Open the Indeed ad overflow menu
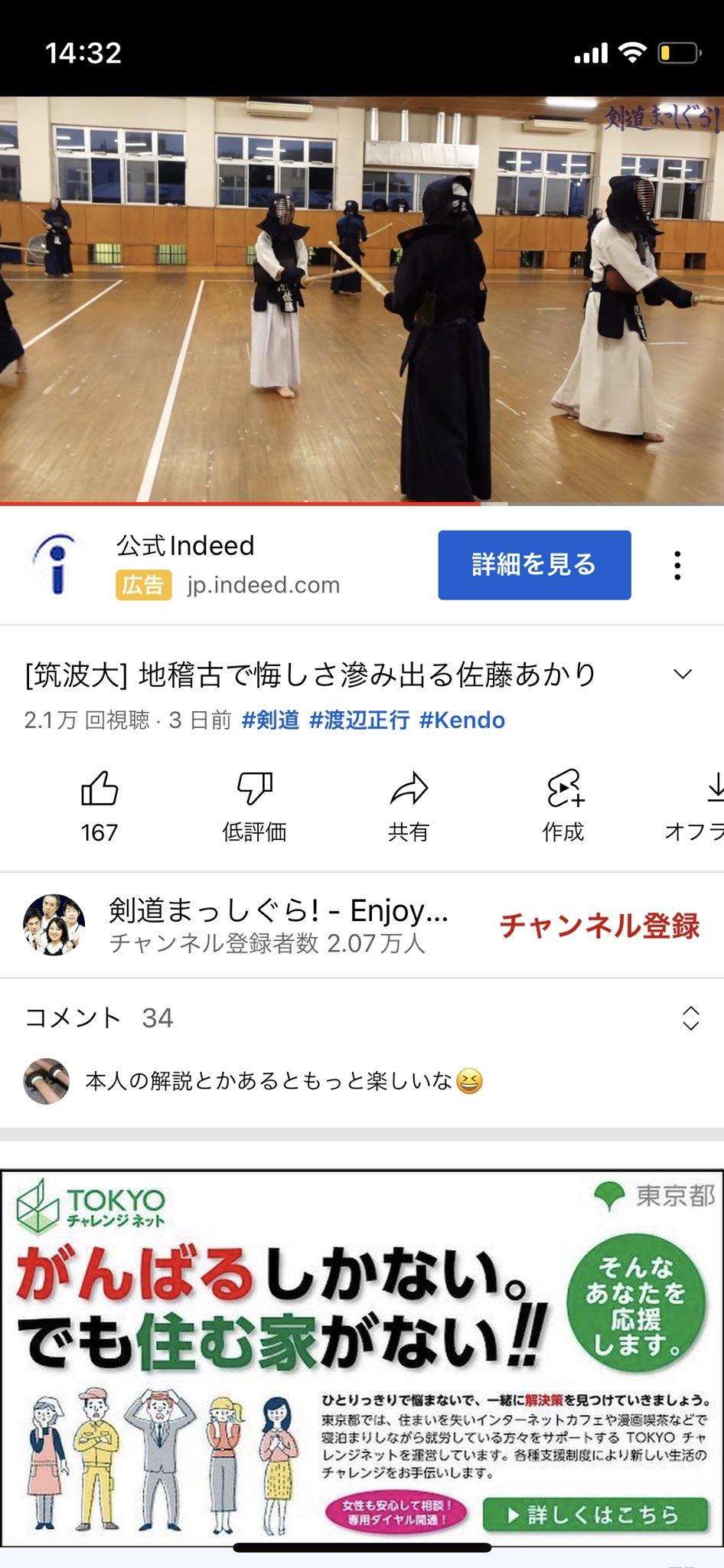 677,566
